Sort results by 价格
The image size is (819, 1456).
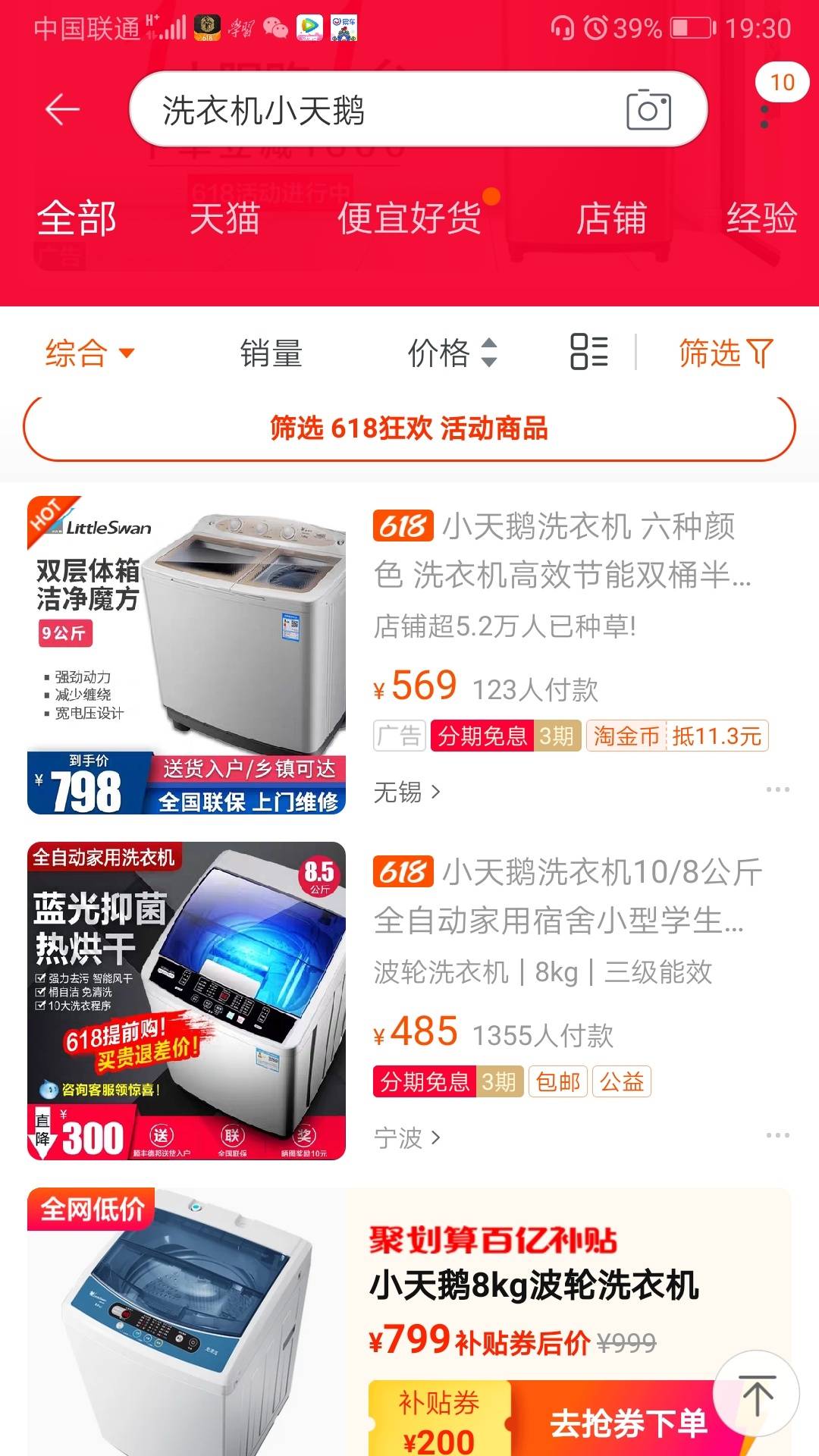[x=452, y=353]
